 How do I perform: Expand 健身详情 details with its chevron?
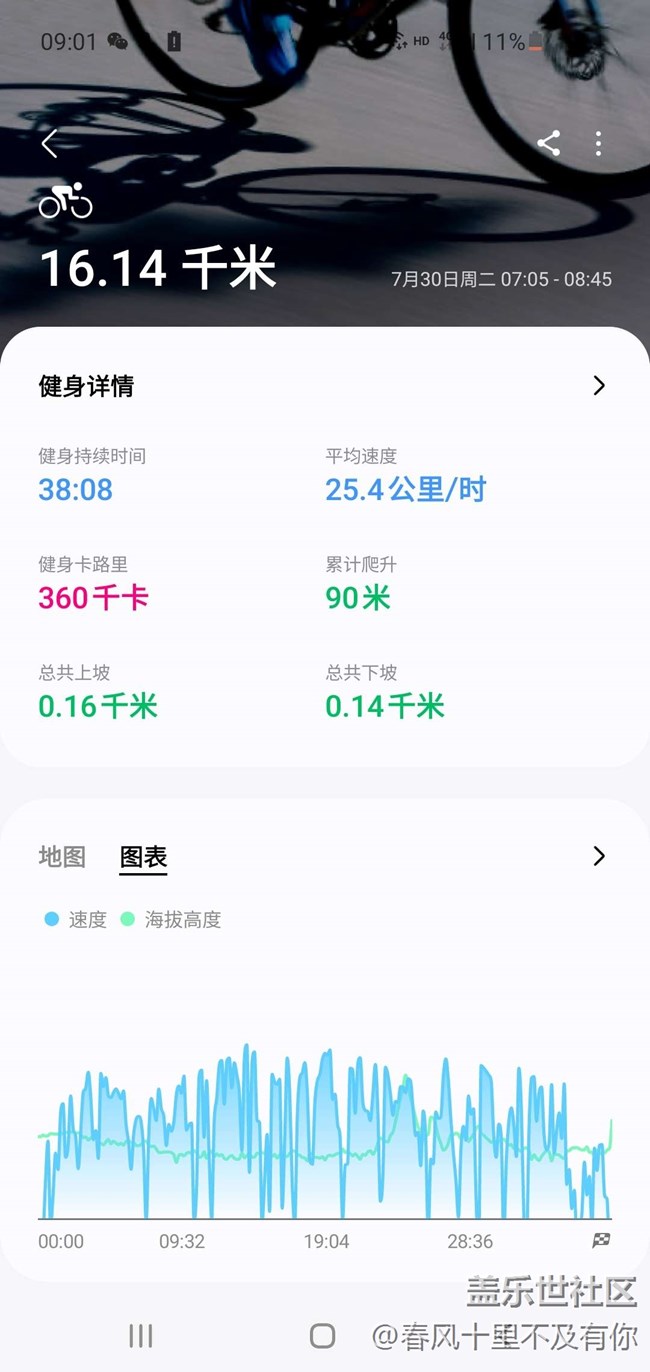[599, 385]
